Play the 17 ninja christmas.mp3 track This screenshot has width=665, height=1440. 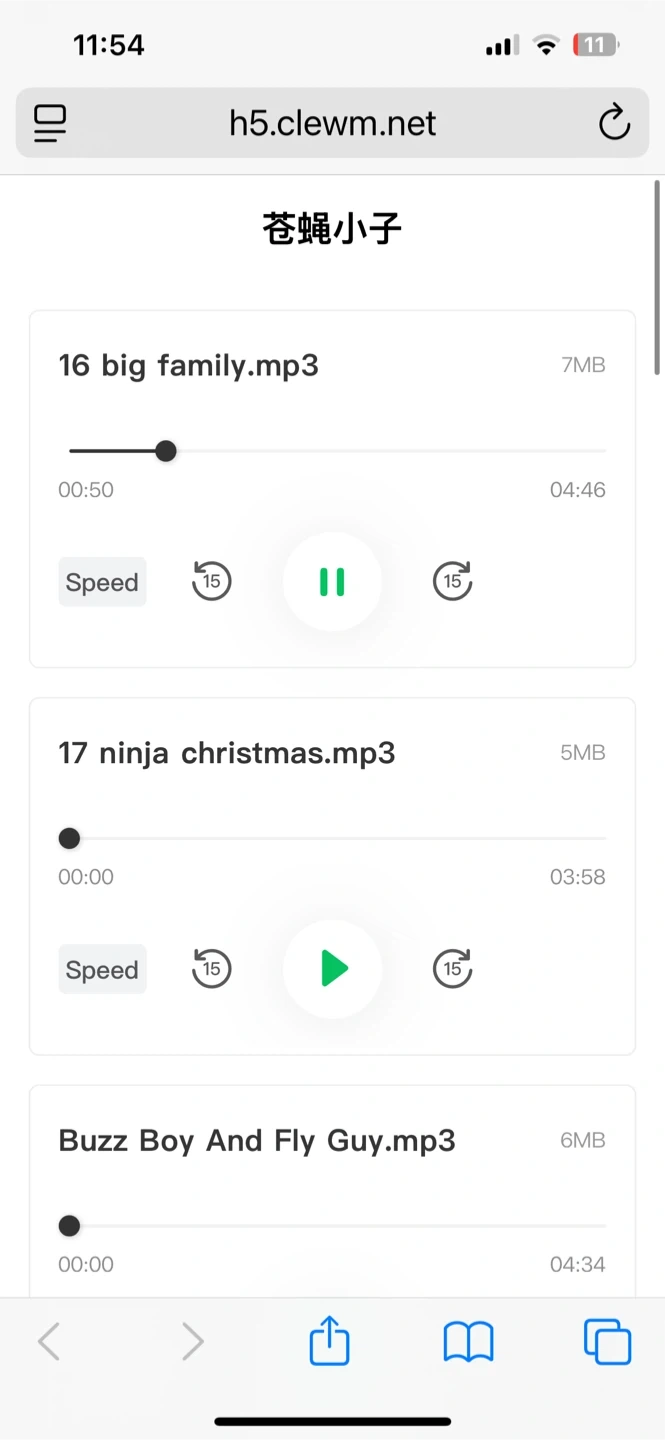[332, 969]
